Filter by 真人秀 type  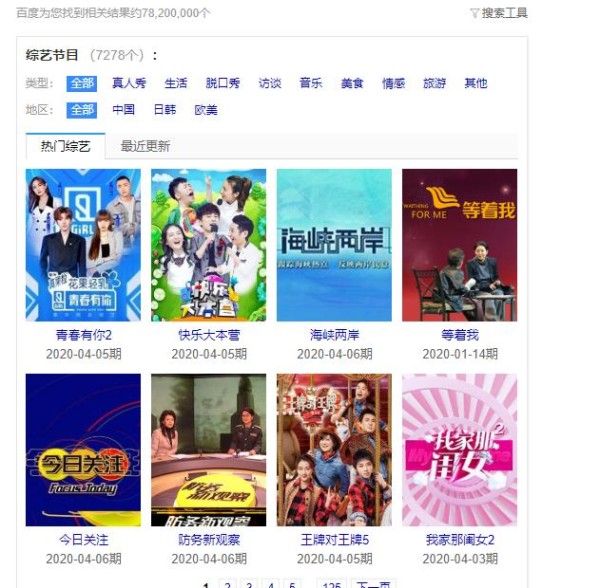point(129,84)
